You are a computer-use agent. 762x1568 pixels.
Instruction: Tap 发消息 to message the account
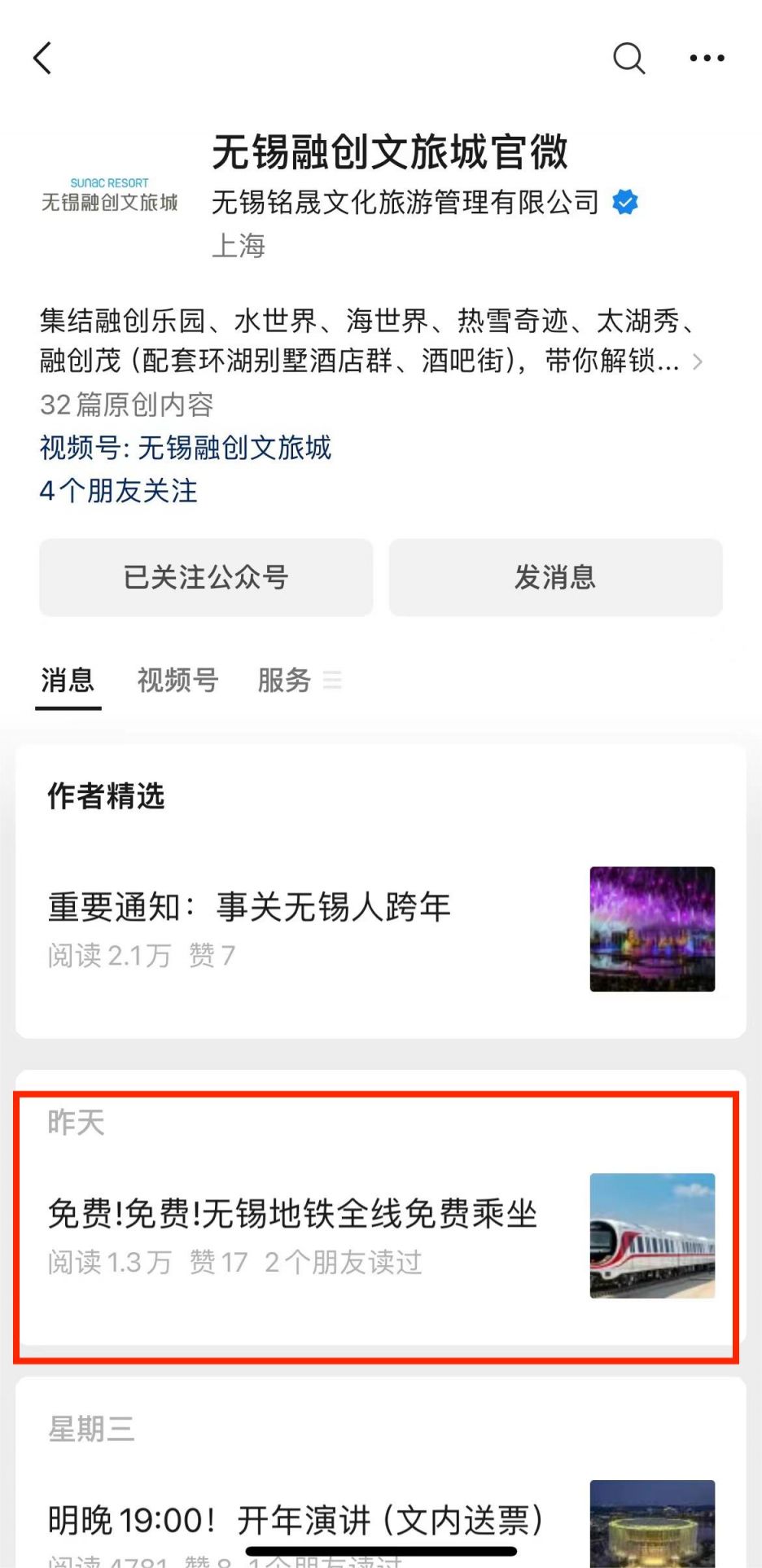tap(555, 577)
